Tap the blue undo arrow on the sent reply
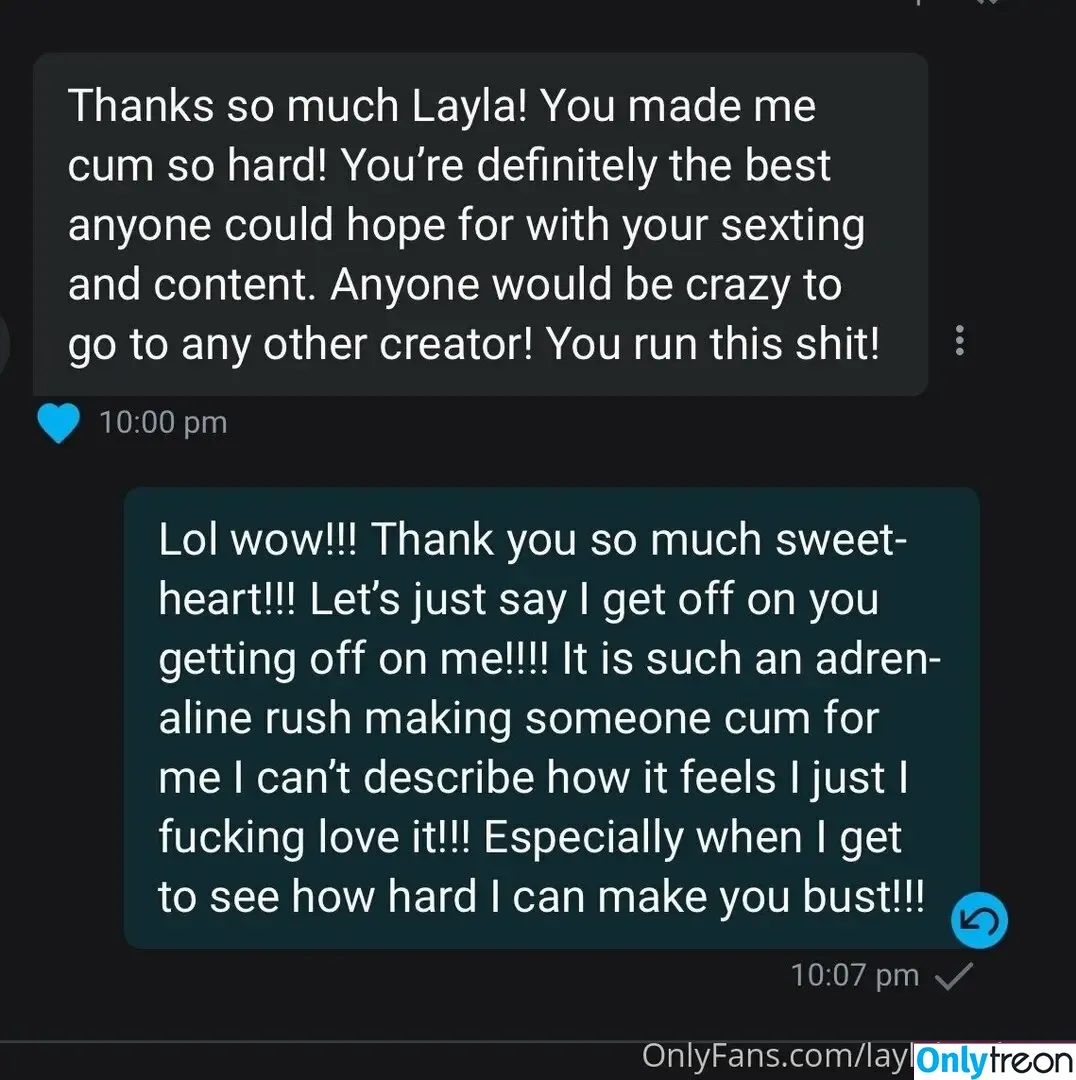Image resolution: width=1076 pixels, height=1080 pixels. [x=979, y=922]
